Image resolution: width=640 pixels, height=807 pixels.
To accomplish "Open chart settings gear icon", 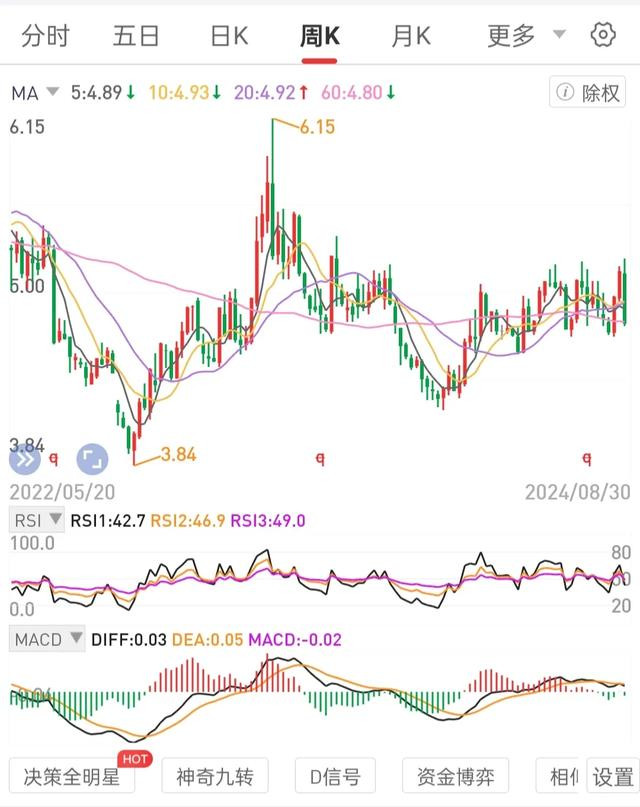I will 602,36.
